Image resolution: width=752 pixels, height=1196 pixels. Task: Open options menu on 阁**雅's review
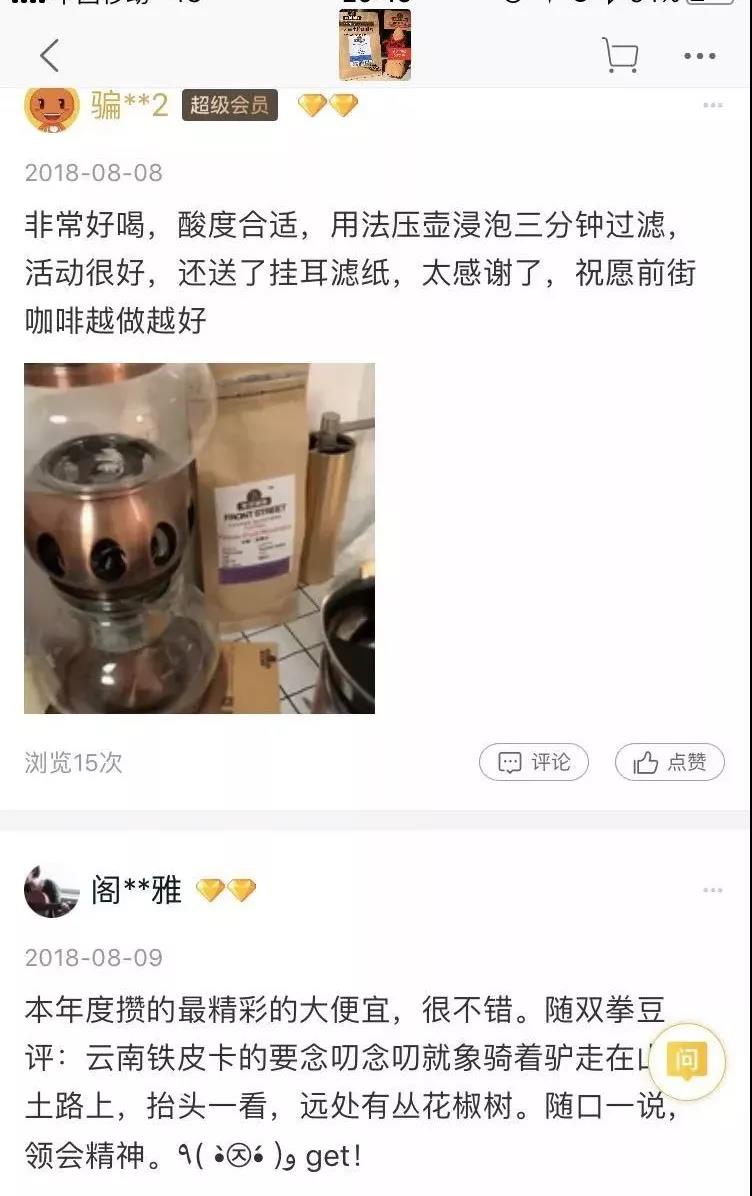(712, 890)
